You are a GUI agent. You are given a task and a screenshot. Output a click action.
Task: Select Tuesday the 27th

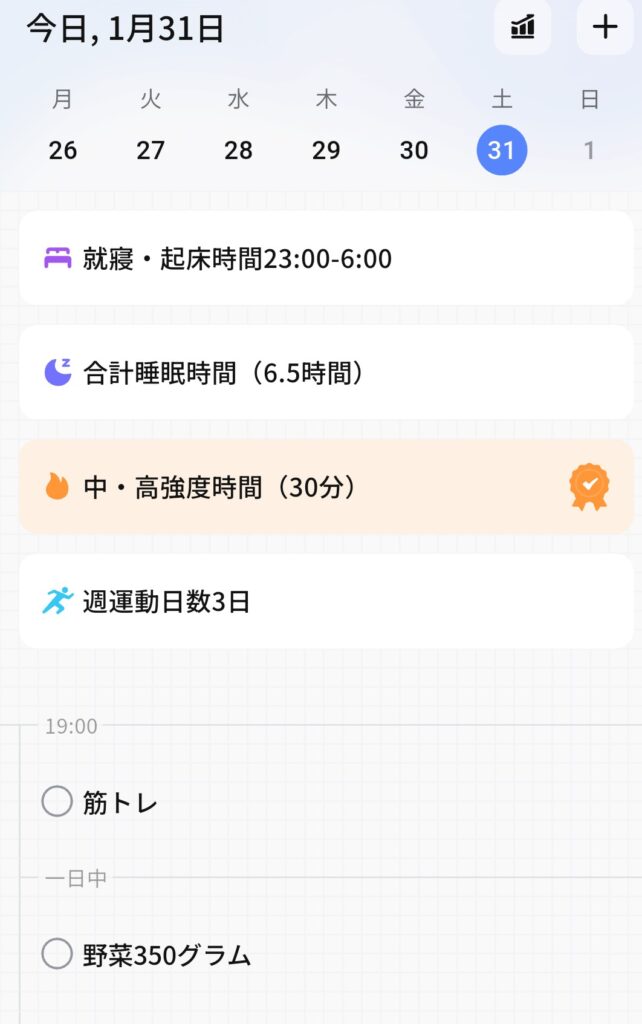click(151, 150)
